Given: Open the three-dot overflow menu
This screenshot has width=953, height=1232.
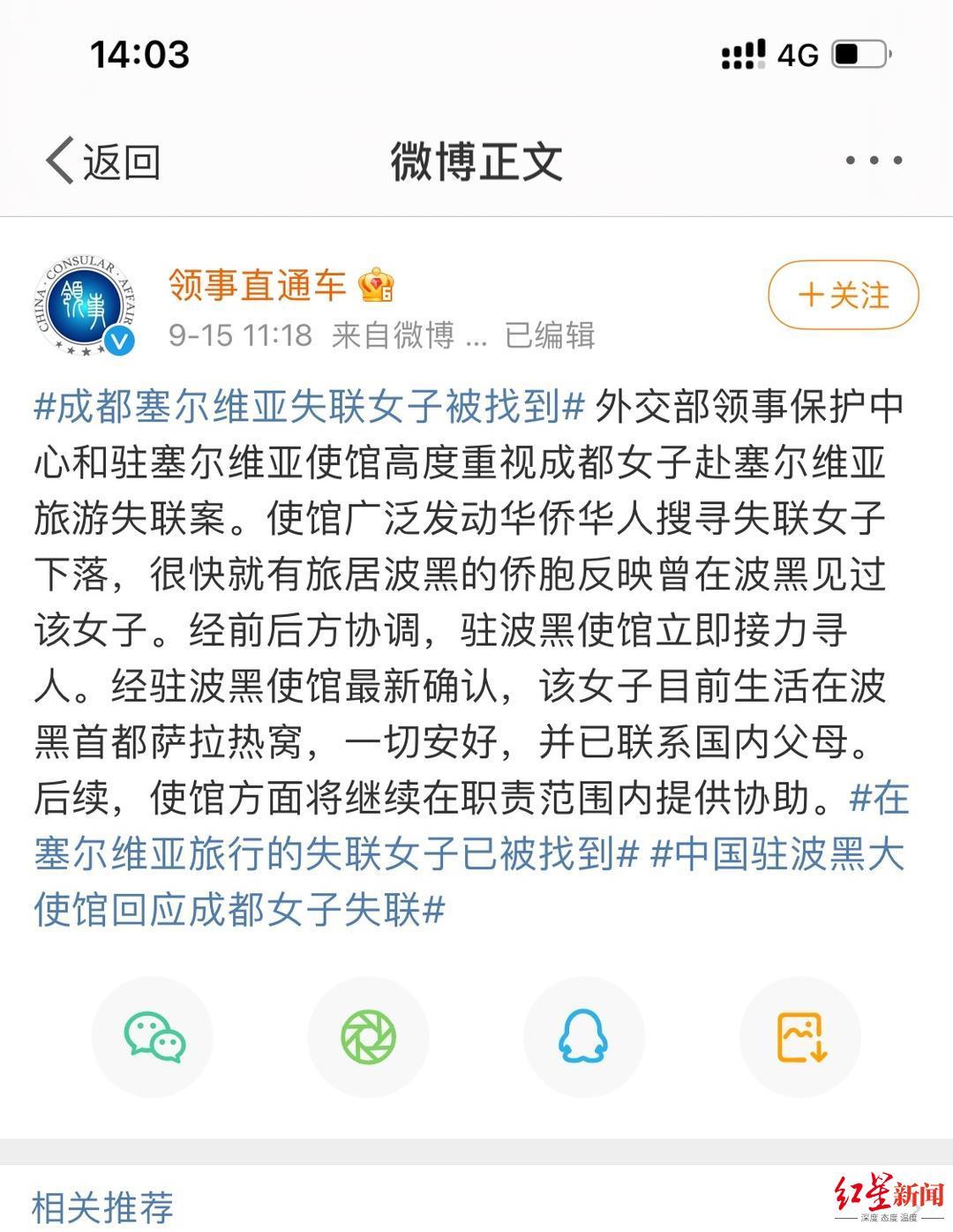Looking at the screenshot, I should pos(873,161).
